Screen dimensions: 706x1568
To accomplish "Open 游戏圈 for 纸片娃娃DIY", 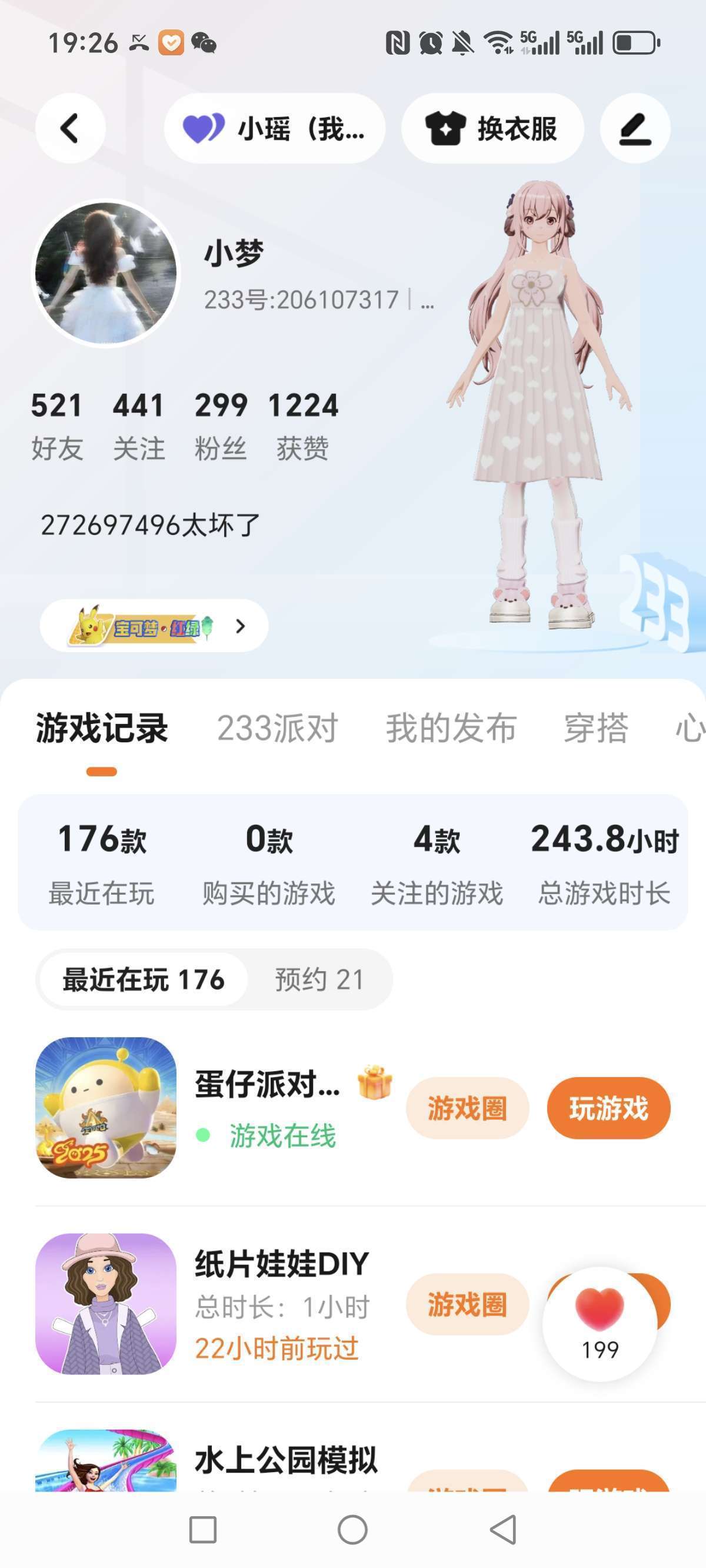I will [467, 1304].
